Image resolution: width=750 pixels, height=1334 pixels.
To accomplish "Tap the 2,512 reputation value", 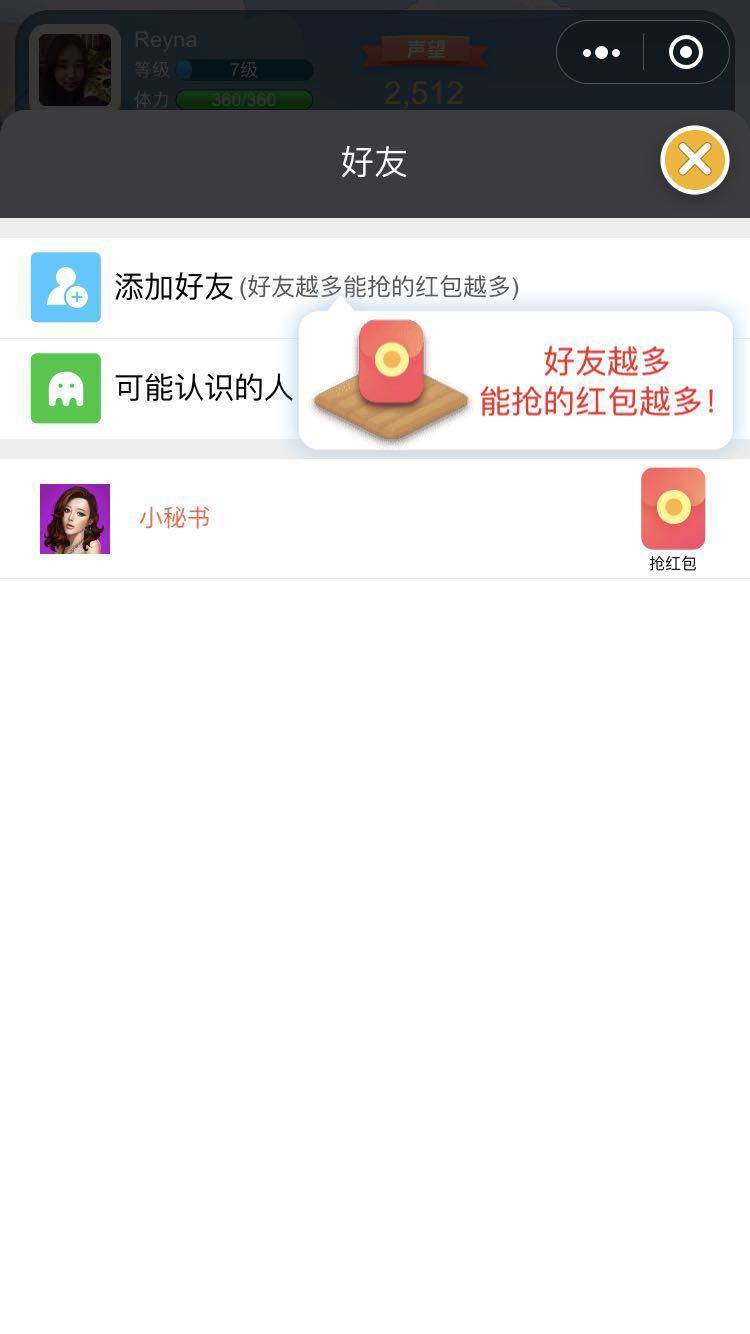I will click(423, 93).
